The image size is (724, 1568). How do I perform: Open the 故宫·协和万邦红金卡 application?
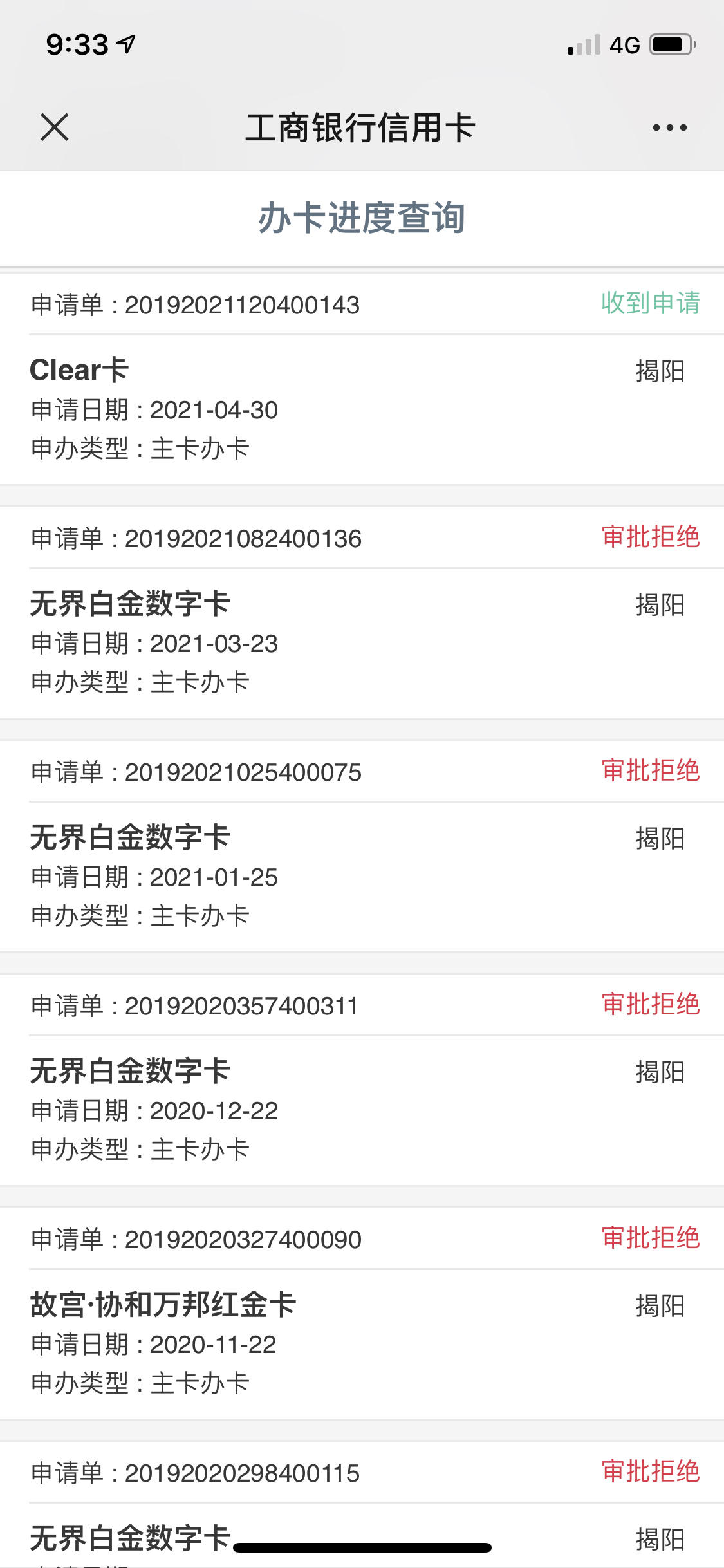362,1314
